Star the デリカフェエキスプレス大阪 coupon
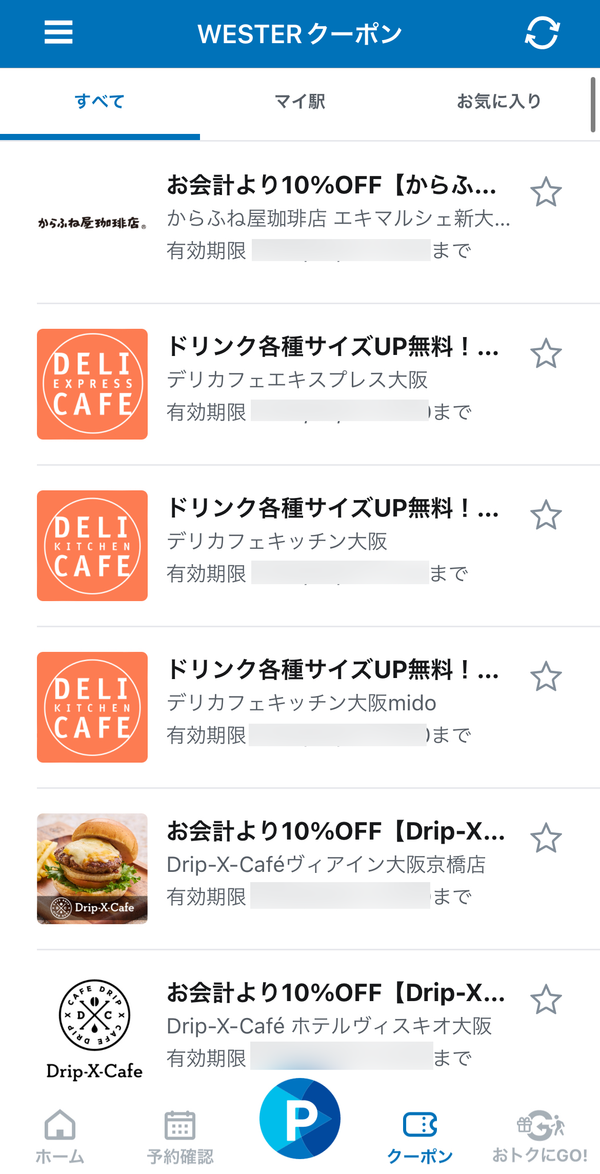Viewport: 600px width, 1174px height. pyautogui.click(x=546, y=353)
